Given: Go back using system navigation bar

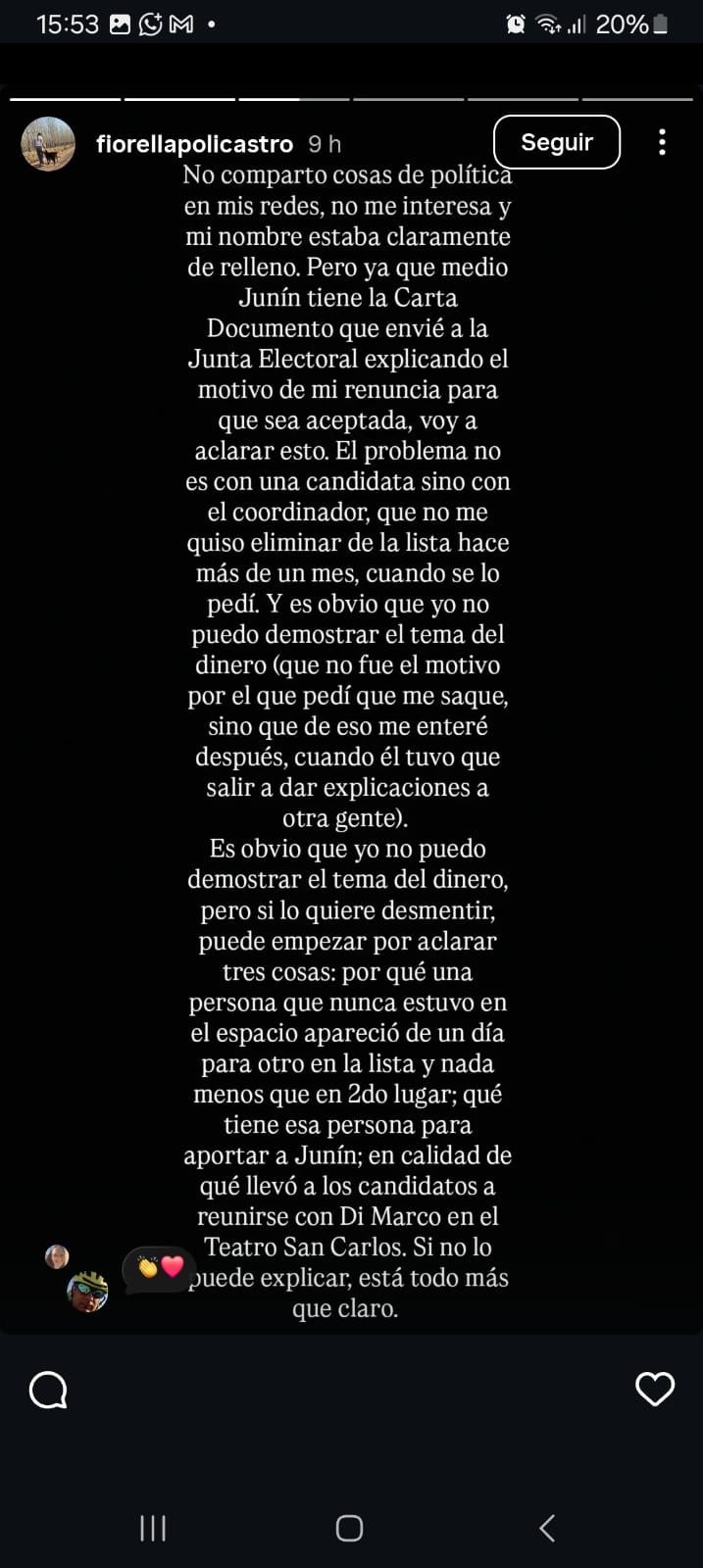Looking at the screenshot, I should 547,1528.
